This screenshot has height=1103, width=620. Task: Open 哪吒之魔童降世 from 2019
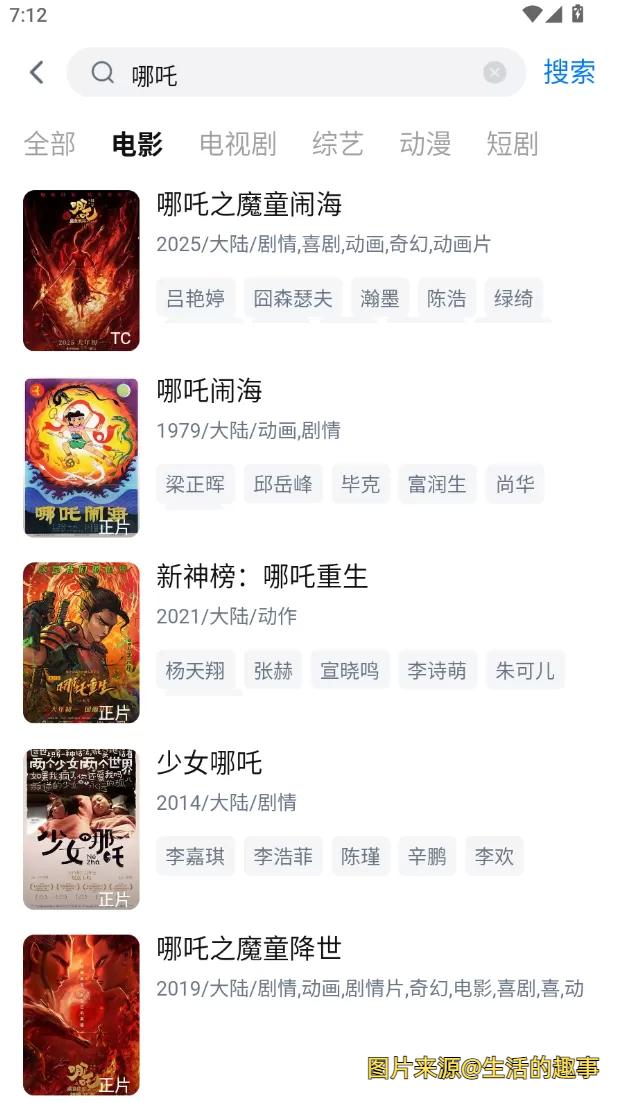(x=249, y=948)
